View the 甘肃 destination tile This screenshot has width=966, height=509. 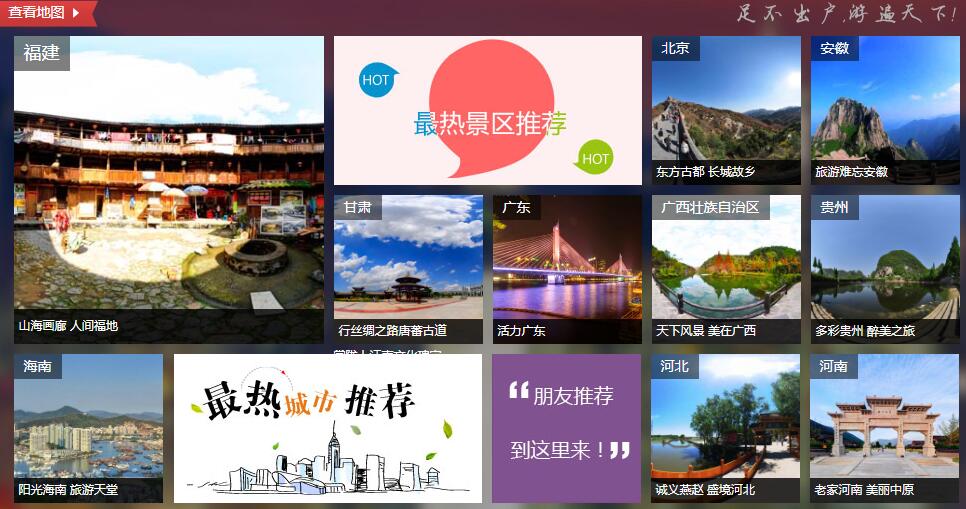[408, 268]
